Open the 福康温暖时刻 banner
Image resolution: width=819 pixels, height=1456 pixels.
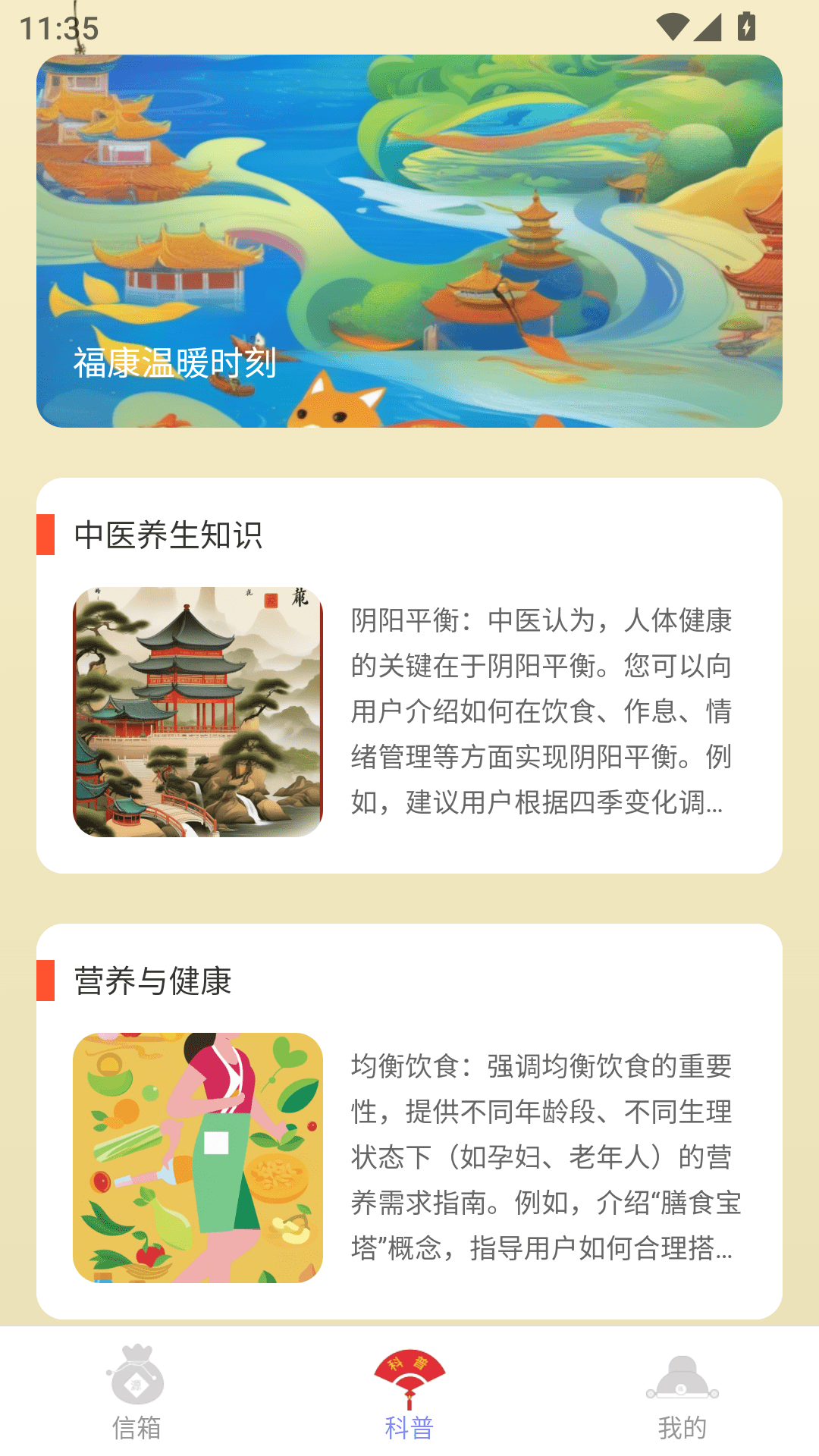[409, 241]
